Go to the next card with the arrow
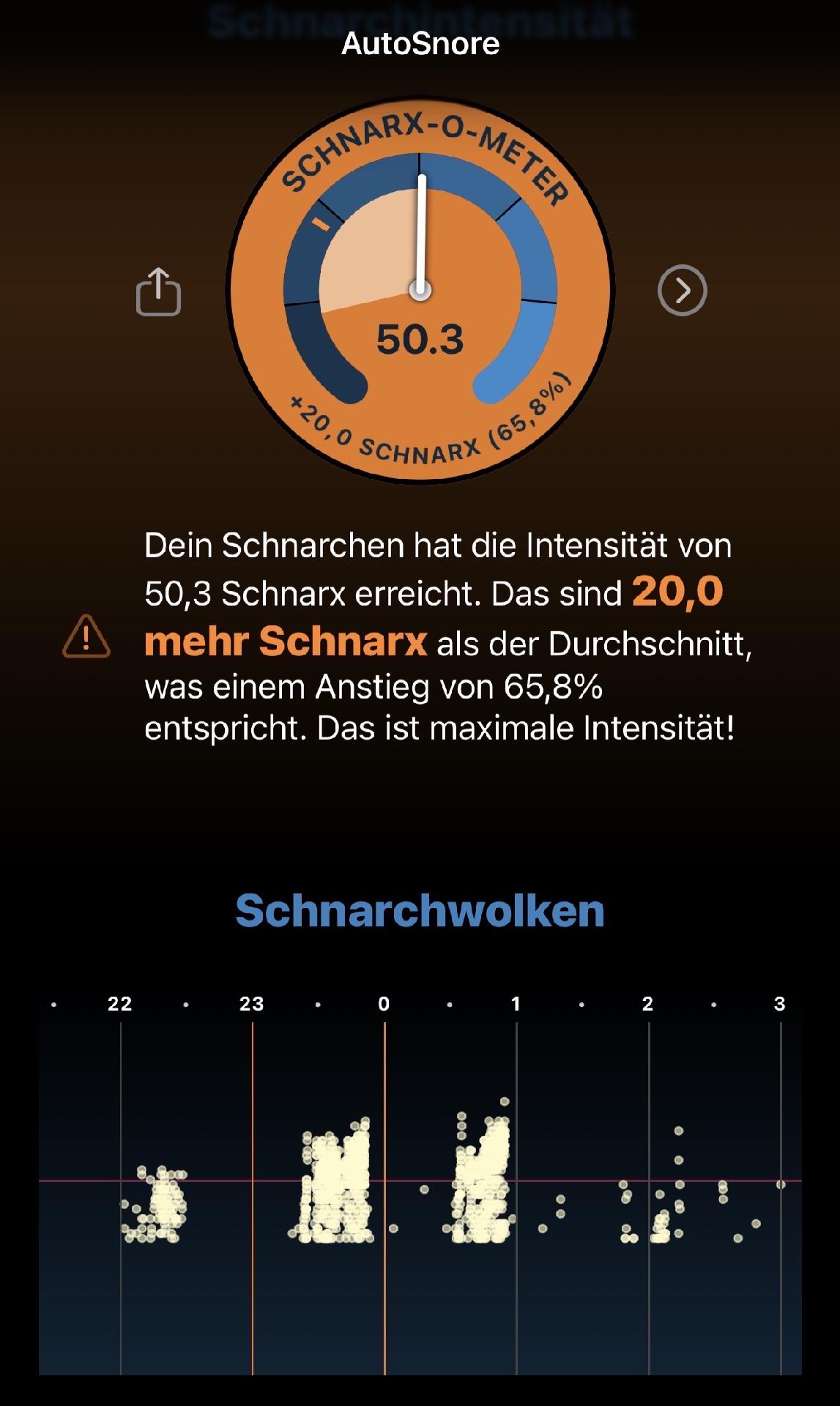This screenshot has height=1406, width=840. click(x=682, y=290)
